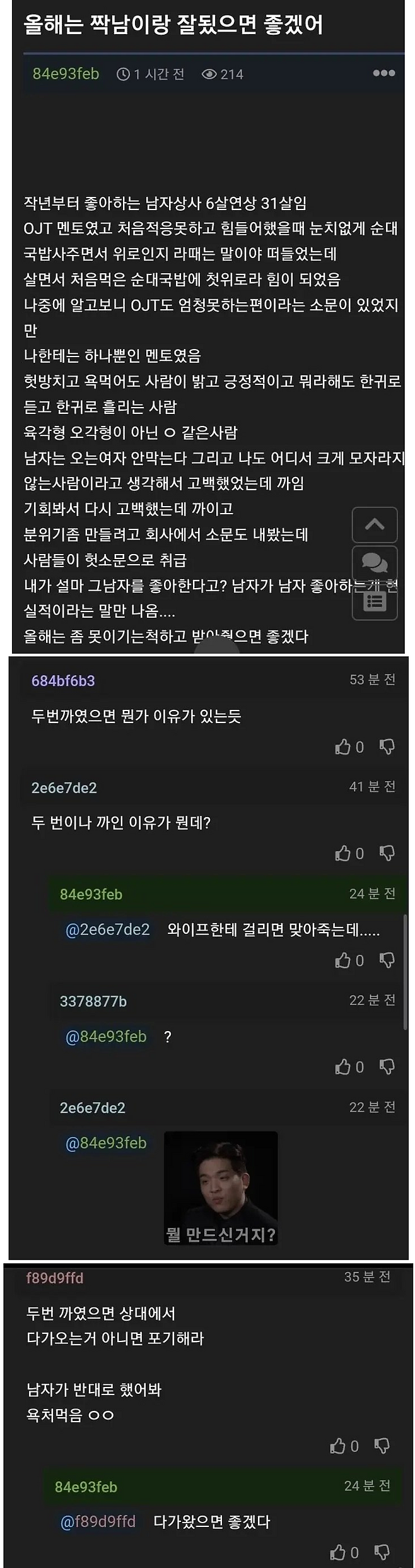415x1568 pixels.
Task: Like 84e93feb's reply about the wife
Action: (343, 960)
